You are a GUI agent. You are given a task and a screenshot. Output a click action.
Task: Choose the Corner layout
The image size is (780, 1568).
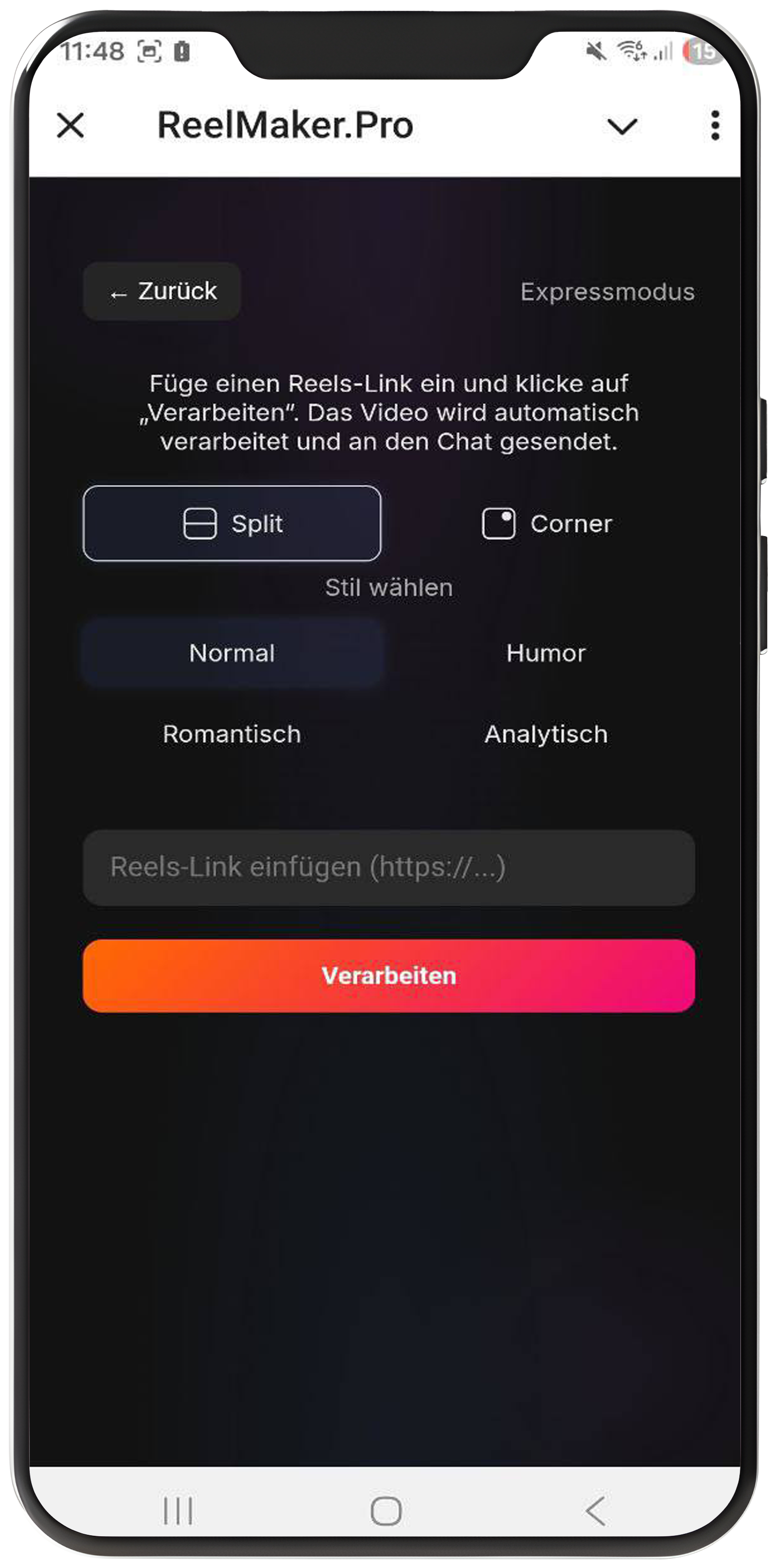[x=546, y=523]
